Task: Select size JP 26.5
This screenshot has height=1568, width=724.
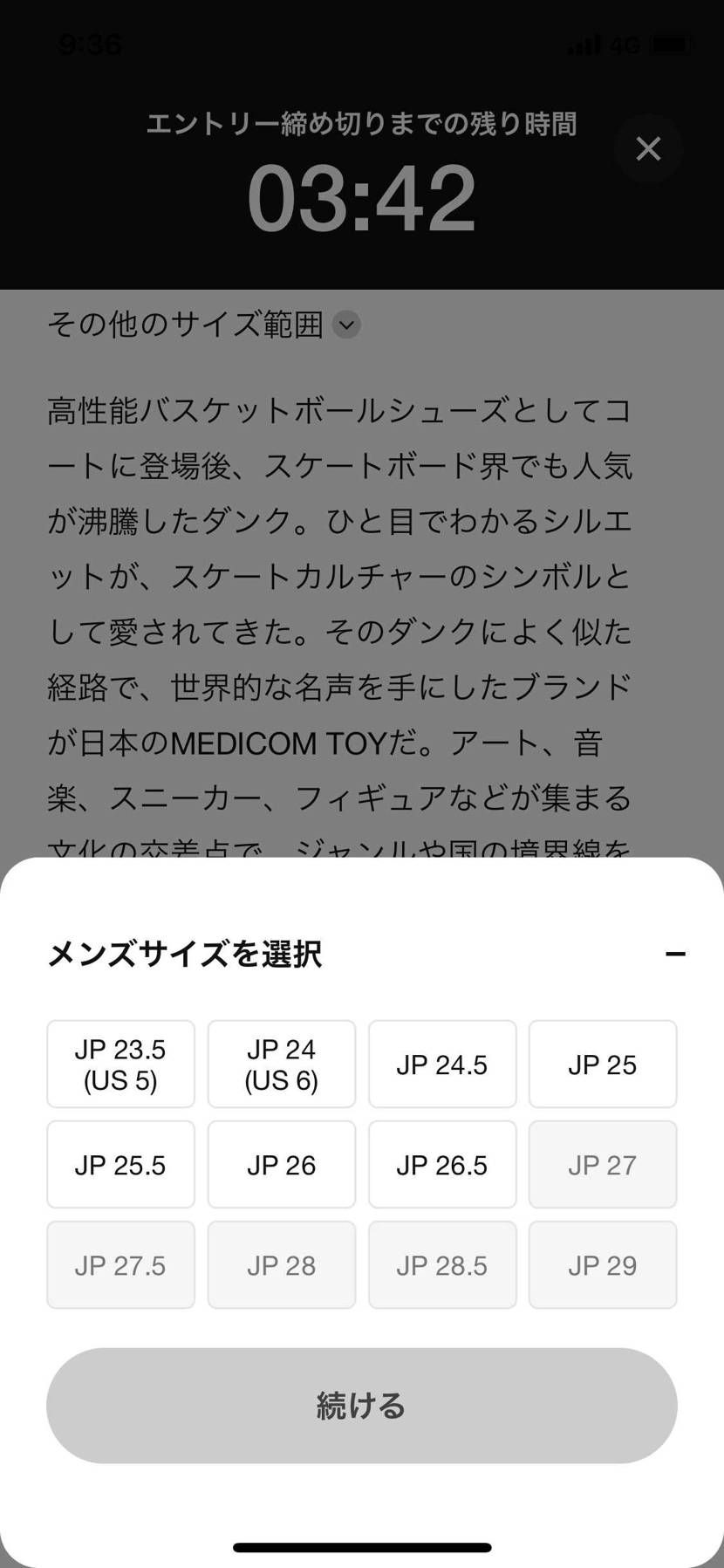Action: pyautogui.click(x=442, y=1164)
